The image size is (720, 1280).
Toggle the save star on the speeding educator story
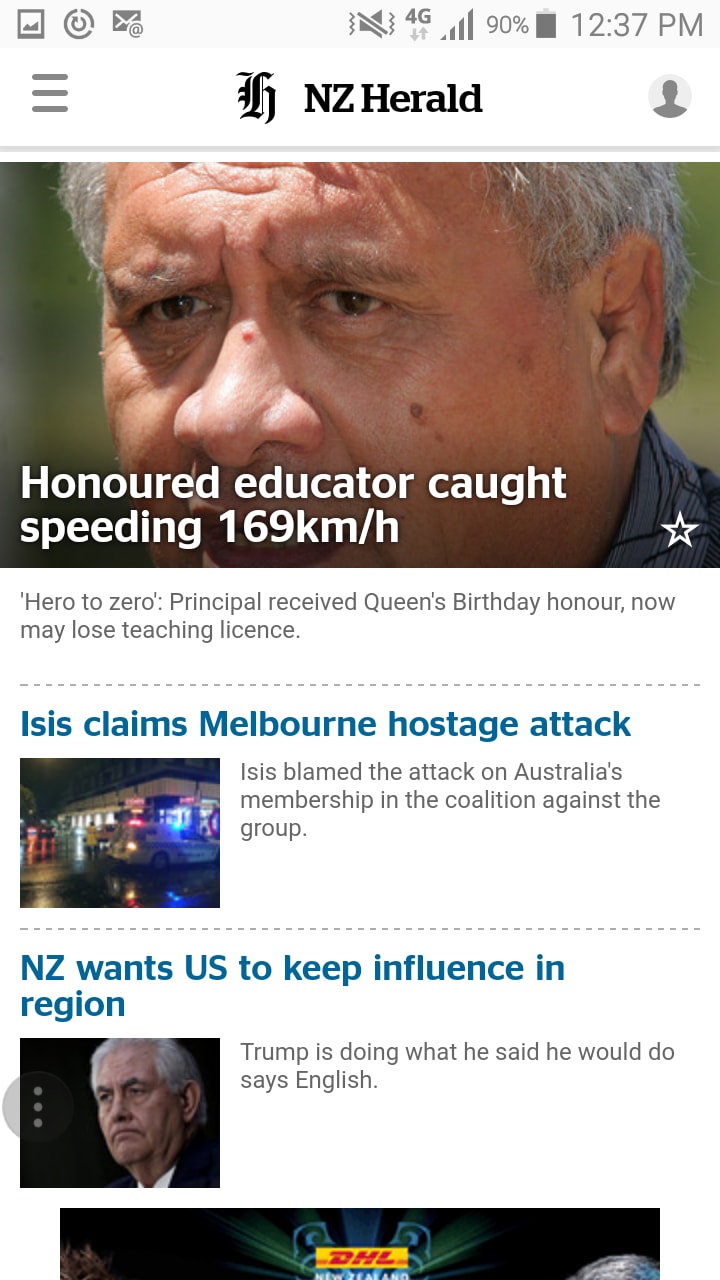point(680,531)
